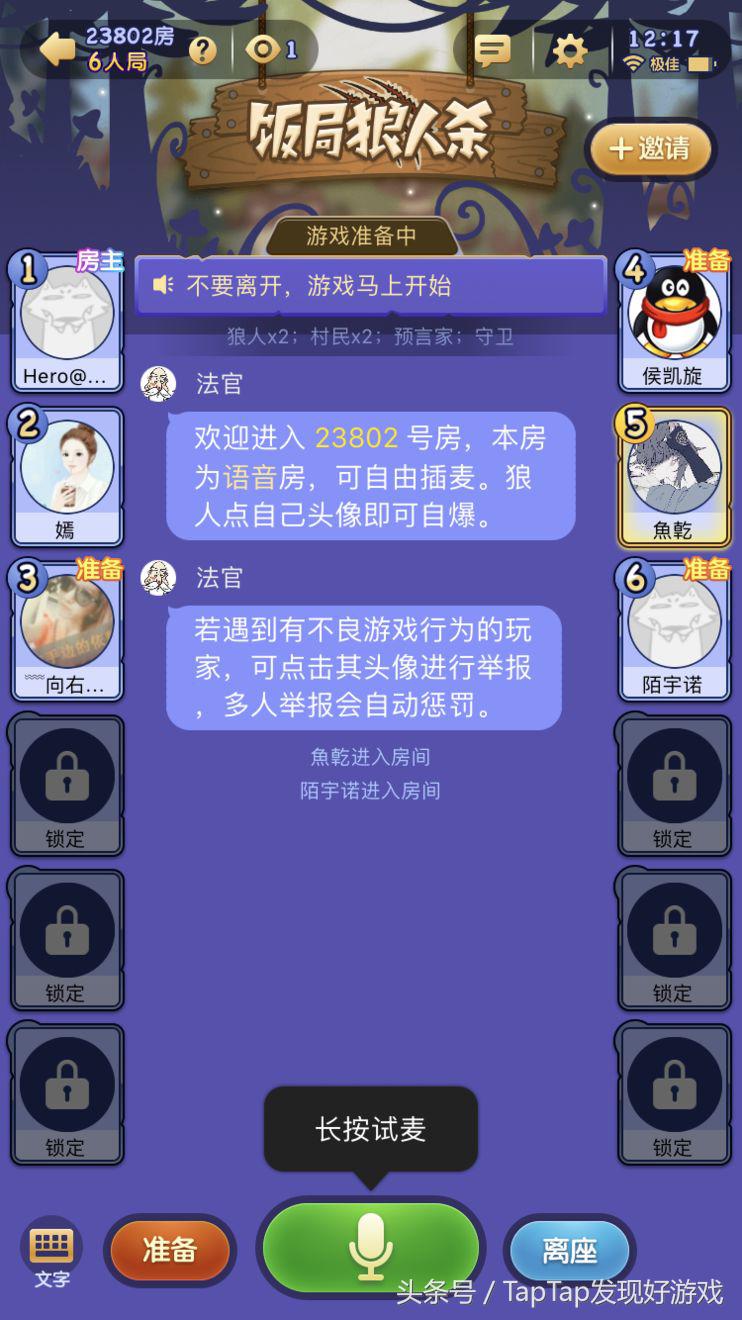Tap the green microphone test button
742x1320 pixels.
click(371, 1249)
